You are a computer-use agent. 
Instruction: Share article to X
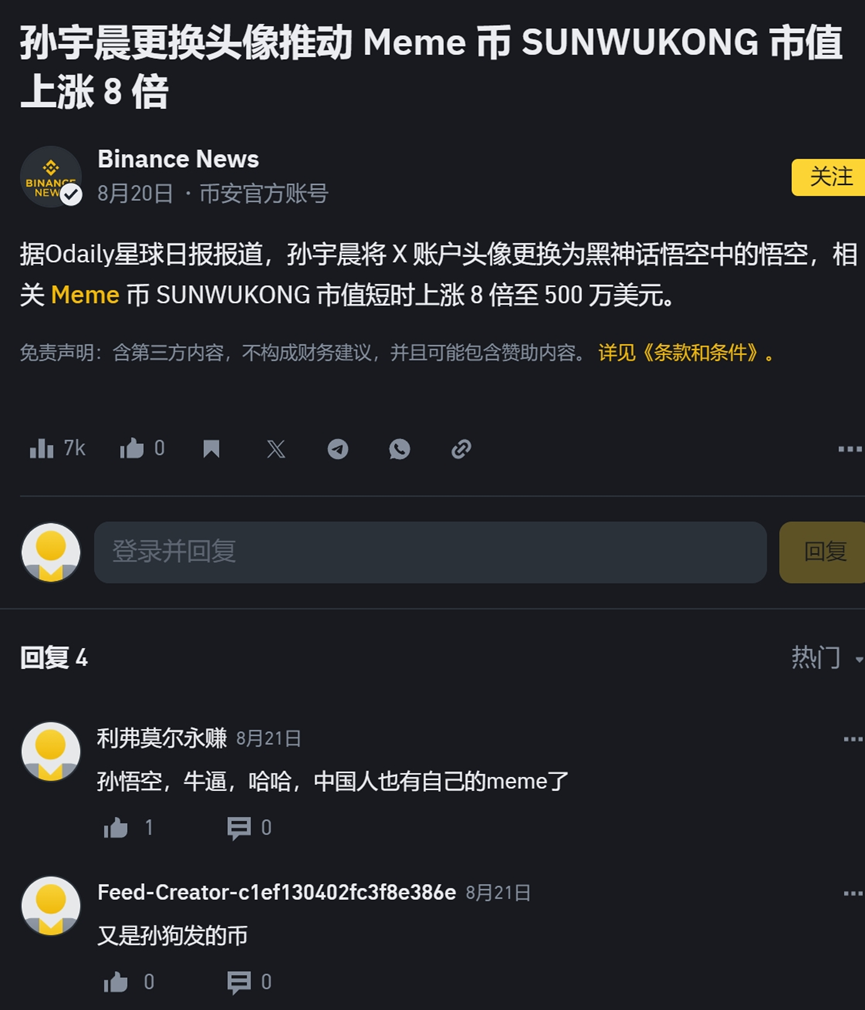(x=276, y=449)
